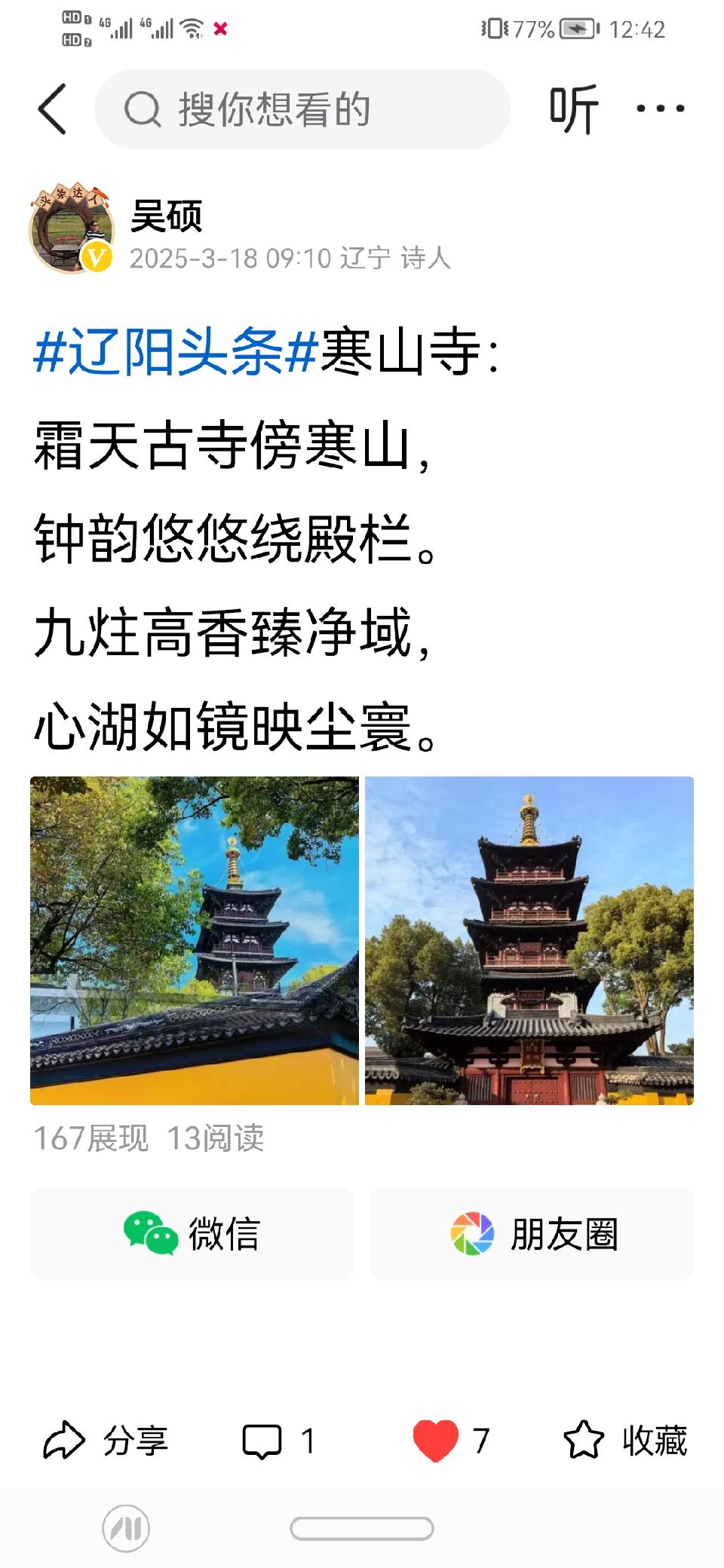
Task: Open the three-dot overflow menu
Action: (x=660, y=109)
